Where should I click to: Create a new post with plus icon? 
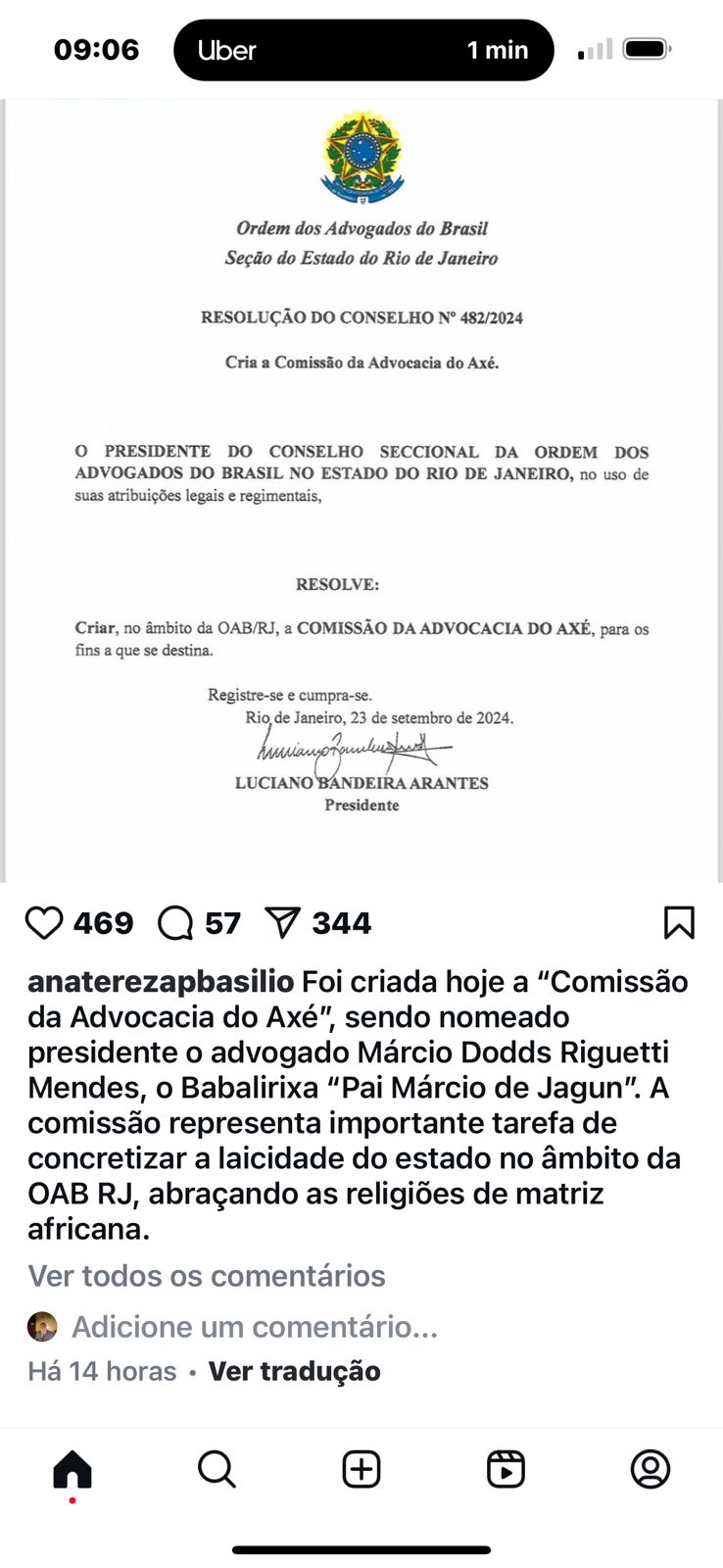pyautogui.click(x=361, y=1470)
